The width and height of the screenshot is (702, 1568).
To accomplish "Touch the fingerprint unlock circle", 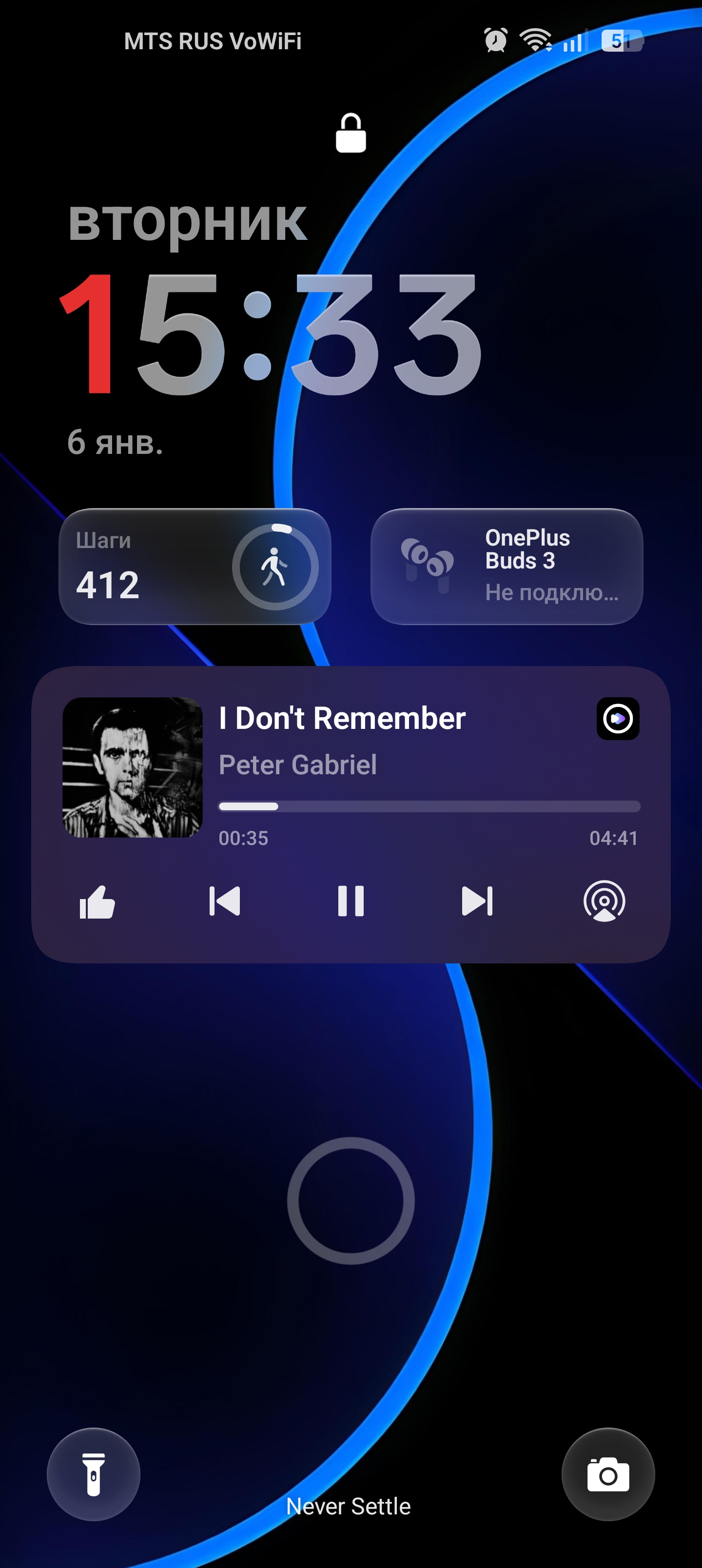I will (351, 1201).
